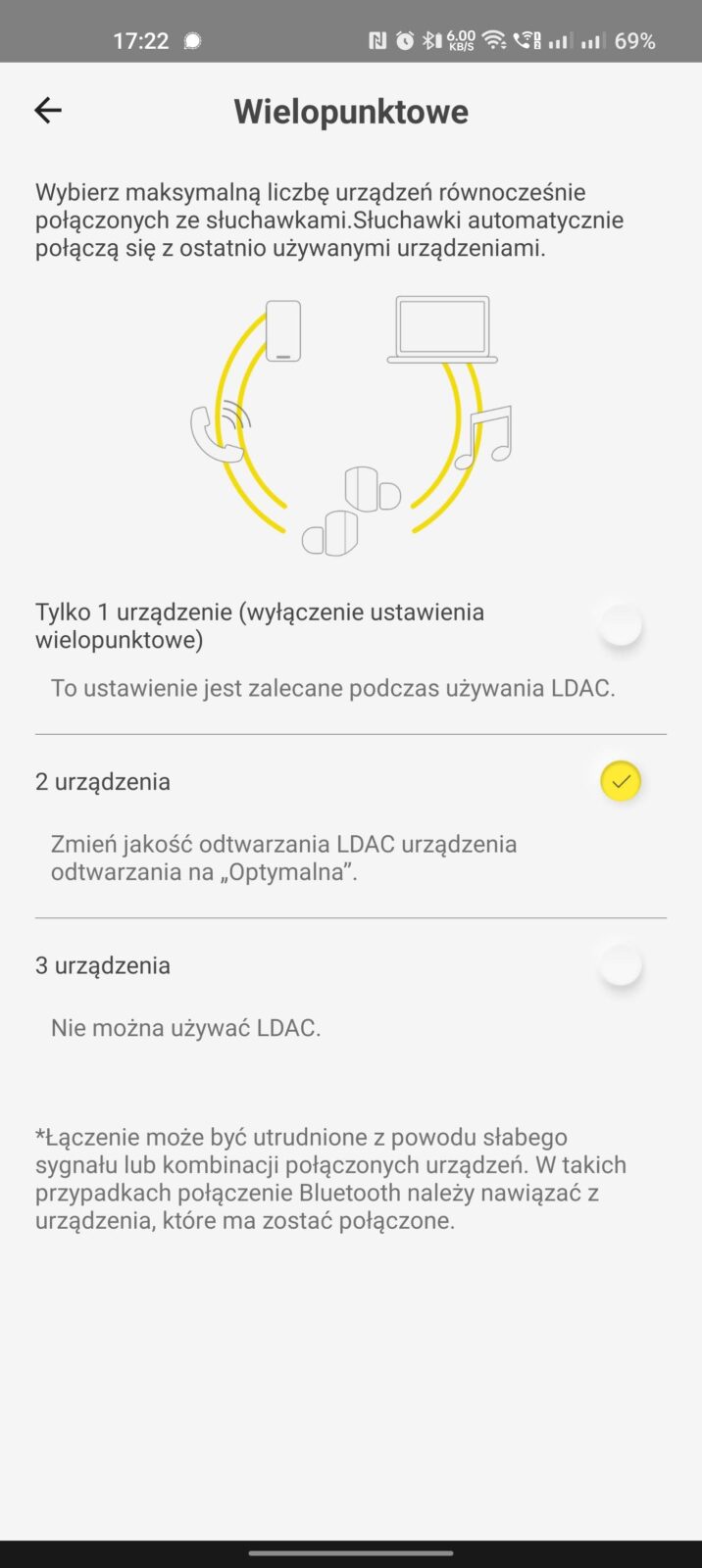Select the 'Tylko 1 urządzenie' option
Viewport: 702px width, 1568px height.
click(x=620, y=625)
